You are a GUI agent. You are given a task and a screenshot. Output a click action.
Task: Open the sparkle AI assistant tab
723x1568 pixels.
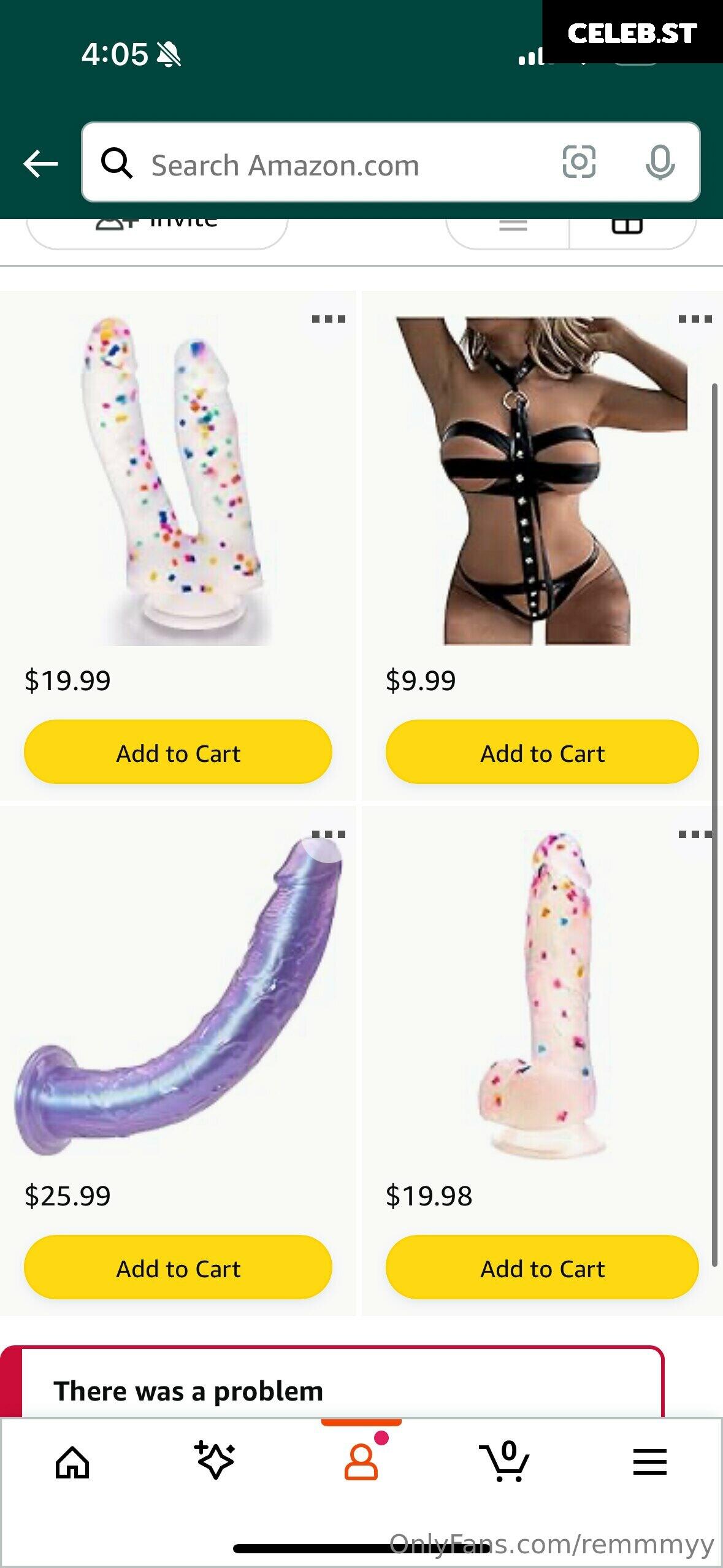(x=215, y=1460)
